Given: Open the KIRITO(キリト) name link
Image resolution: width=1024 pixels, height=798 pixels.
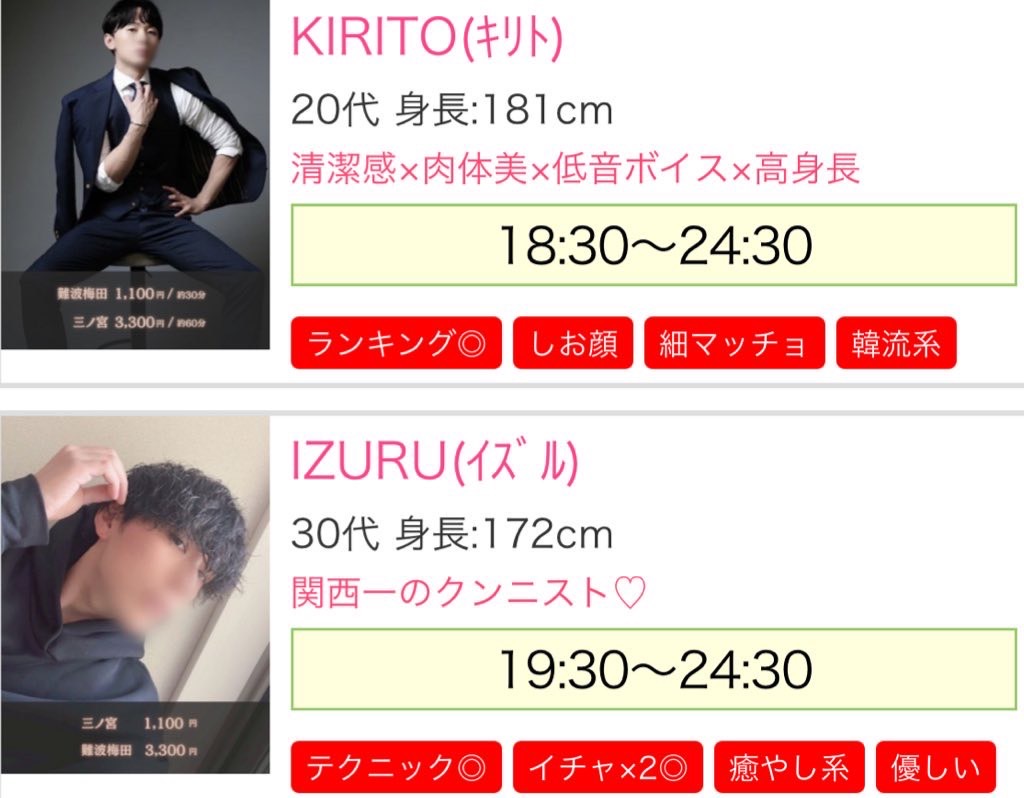Looking at the screenshot, I should (x=427, y=39).
